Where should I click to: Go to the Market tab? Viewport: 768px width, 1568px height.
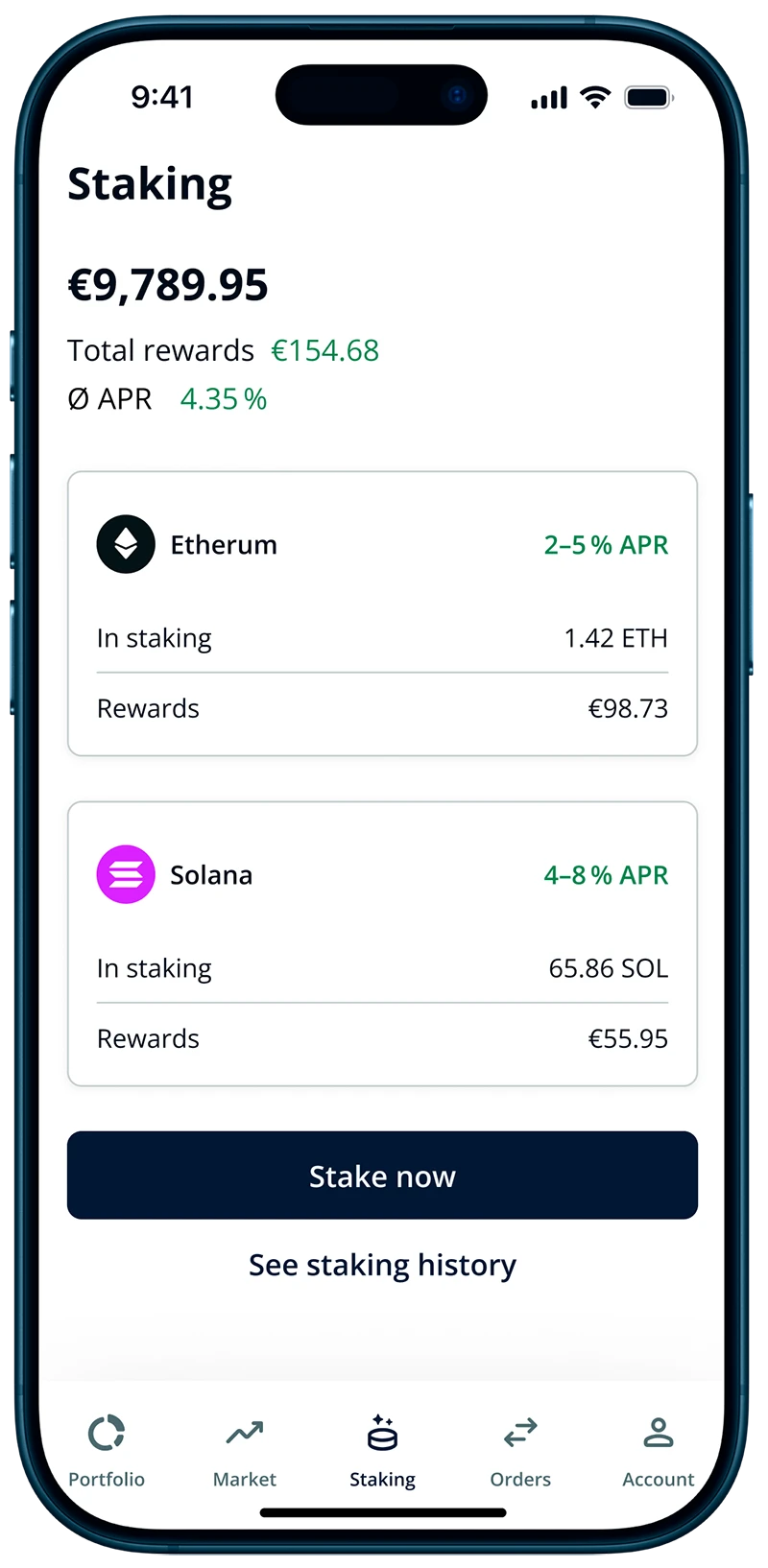[245, 1451]
